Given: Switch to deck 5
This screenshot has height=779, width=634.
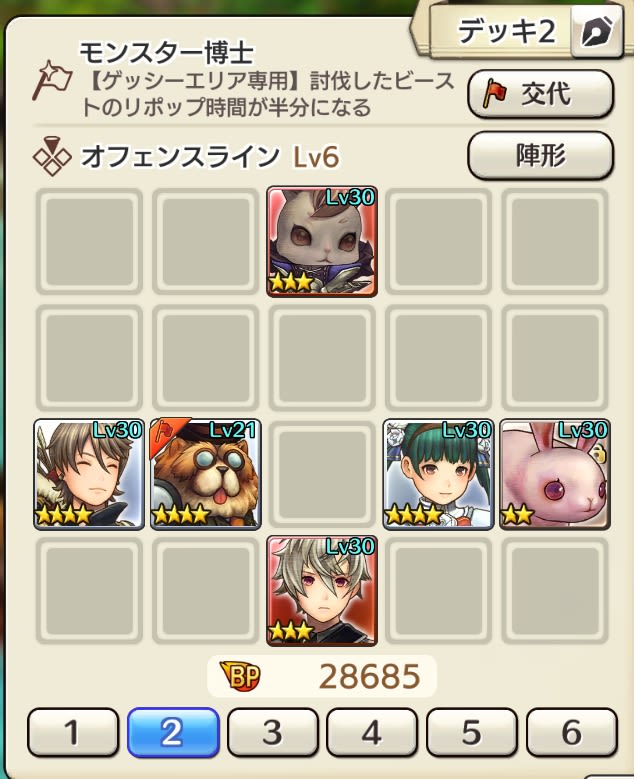Looking at the screenshot, I should click(x=472, y=733).
